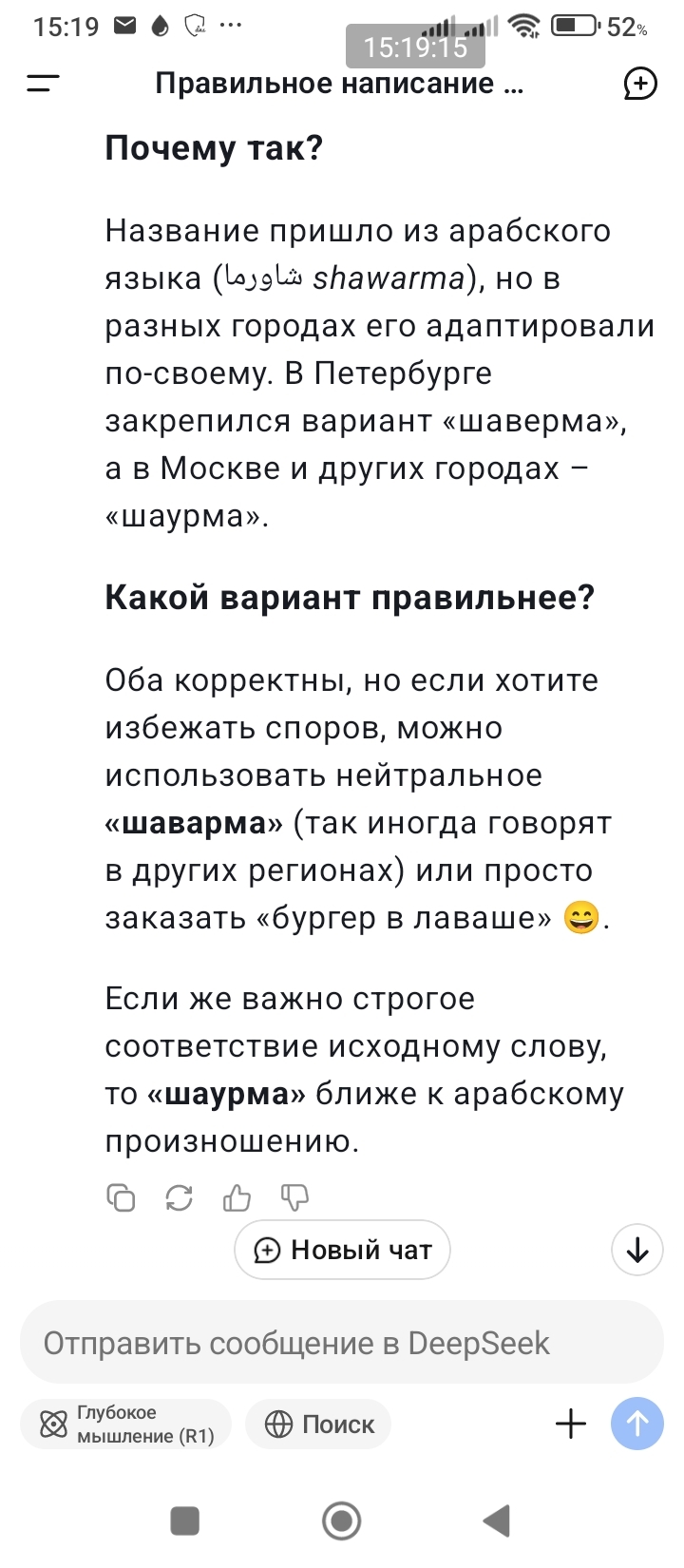Go to the home screen
Screen dimensions: 684x1568
click(x=342, y=1520)
